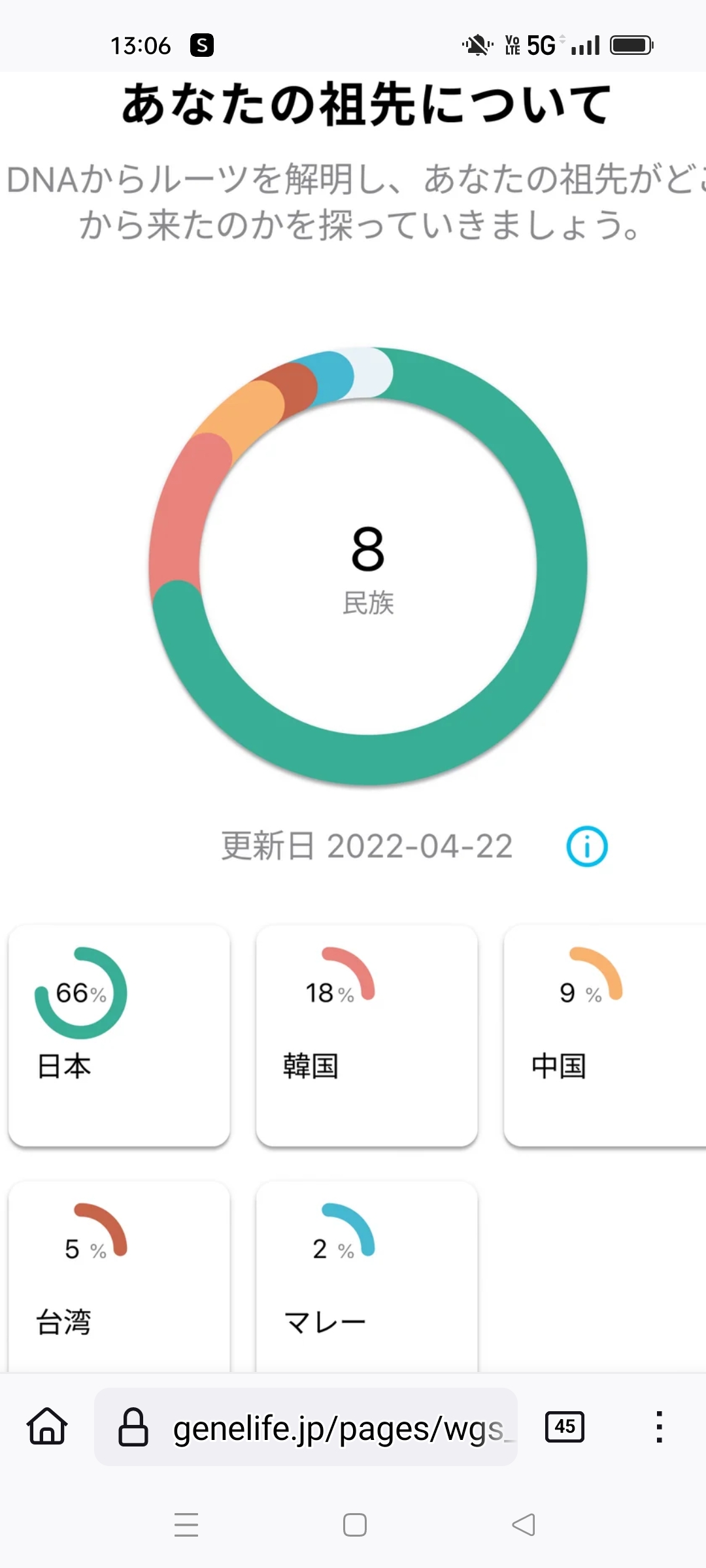View the 台湾 5% ancestry card
The width and height of the screenshot is (706, 1568).
pos(119,1277)
